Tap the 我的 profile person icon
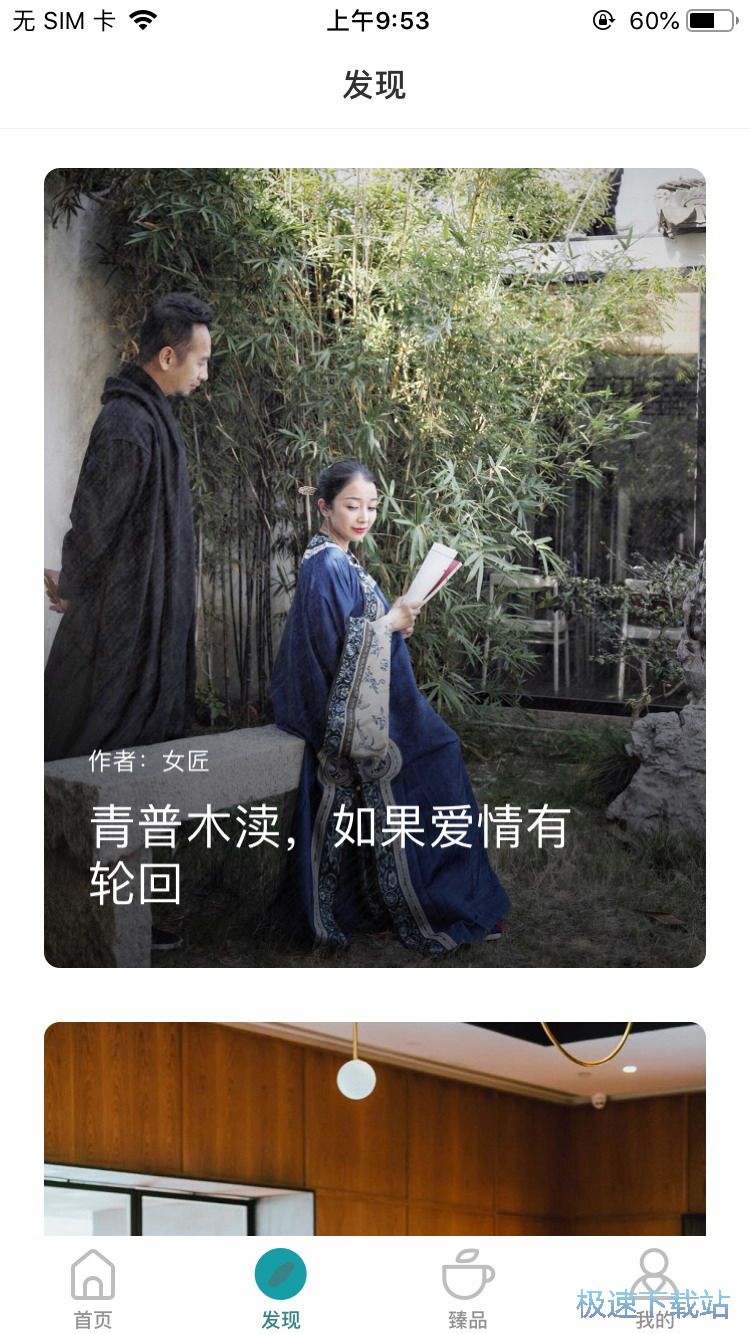The width and height of the screenshot is (750, 1334). tap(657, 1275)
